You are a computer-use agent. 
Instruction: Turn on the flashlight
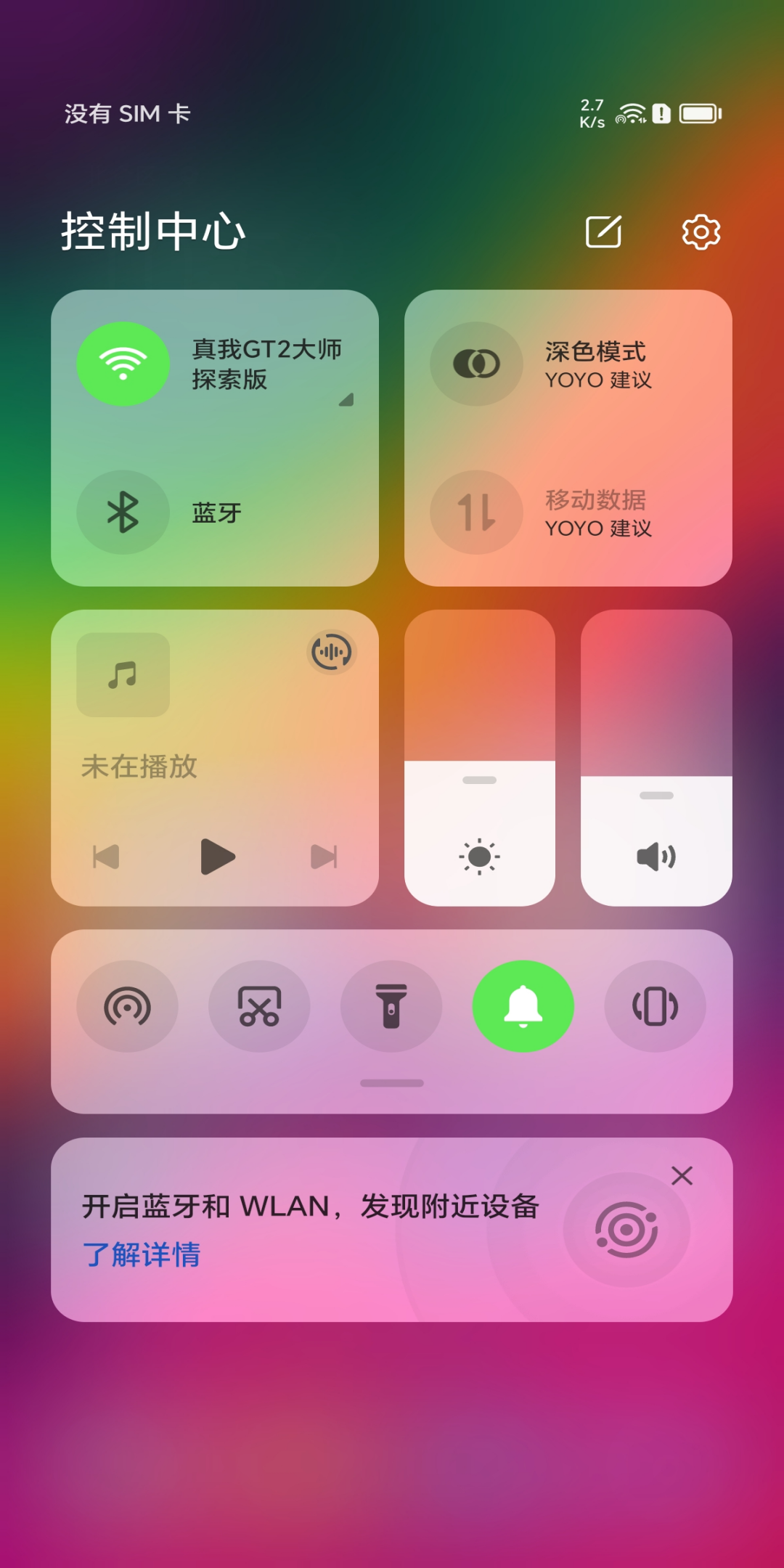point(391,1007)
